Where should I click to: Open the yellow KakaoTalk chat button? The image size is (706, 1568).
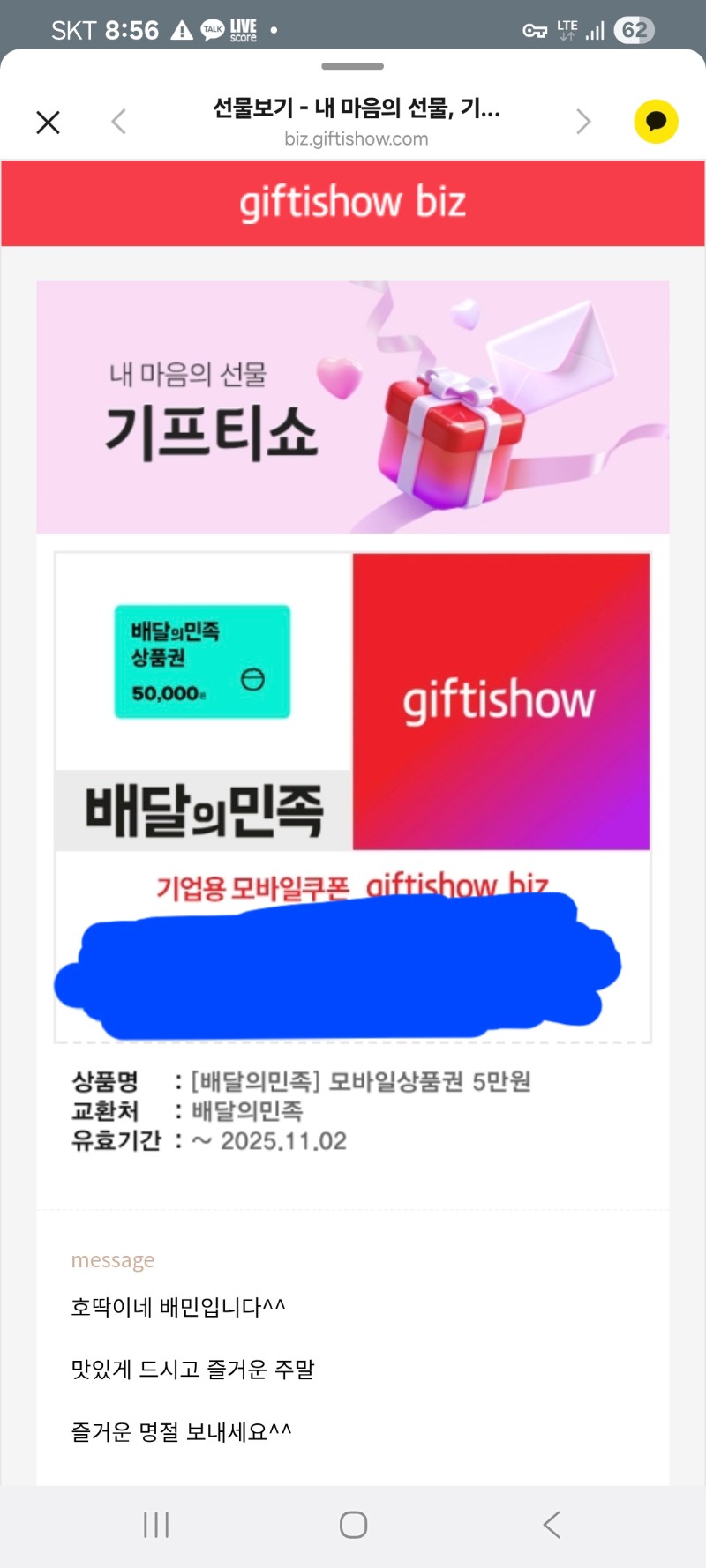[656, 122]
